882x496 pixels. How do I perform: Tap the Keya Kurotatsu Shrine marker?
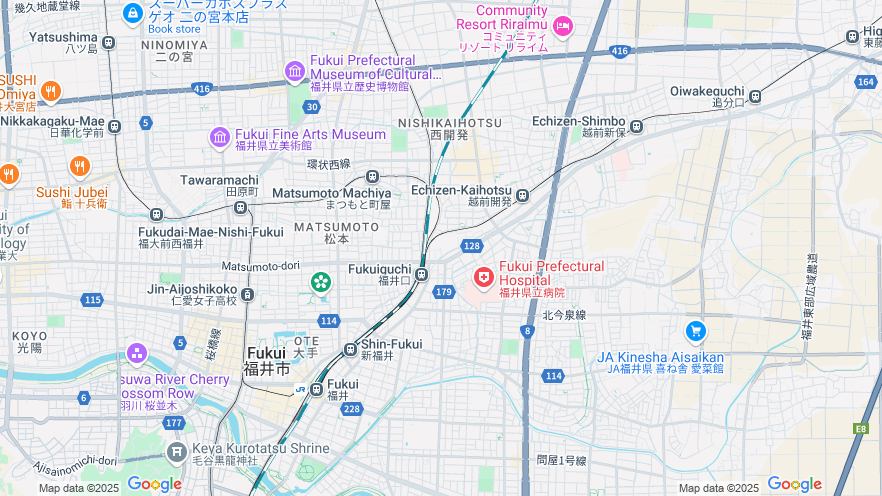(x=176, y=451)
